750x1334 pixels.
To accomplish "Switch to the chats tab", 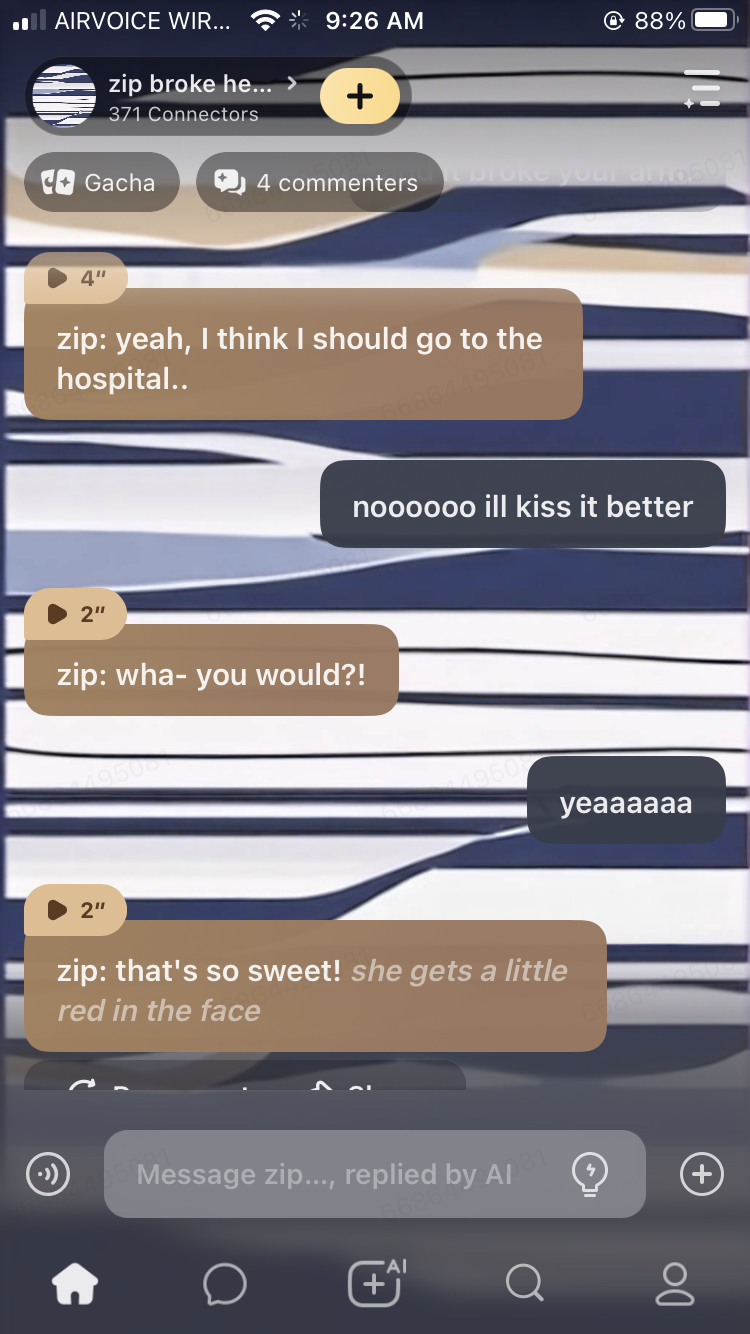I will 224,1283.
